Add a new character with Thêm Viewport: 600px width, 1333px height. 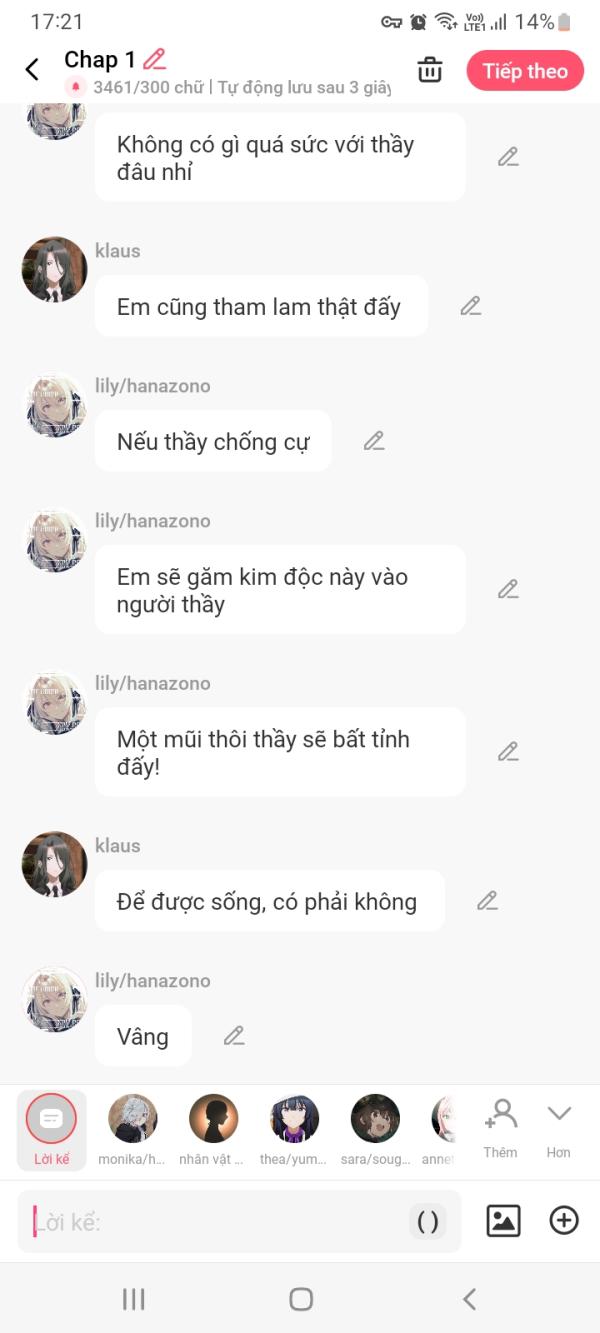500,1129
